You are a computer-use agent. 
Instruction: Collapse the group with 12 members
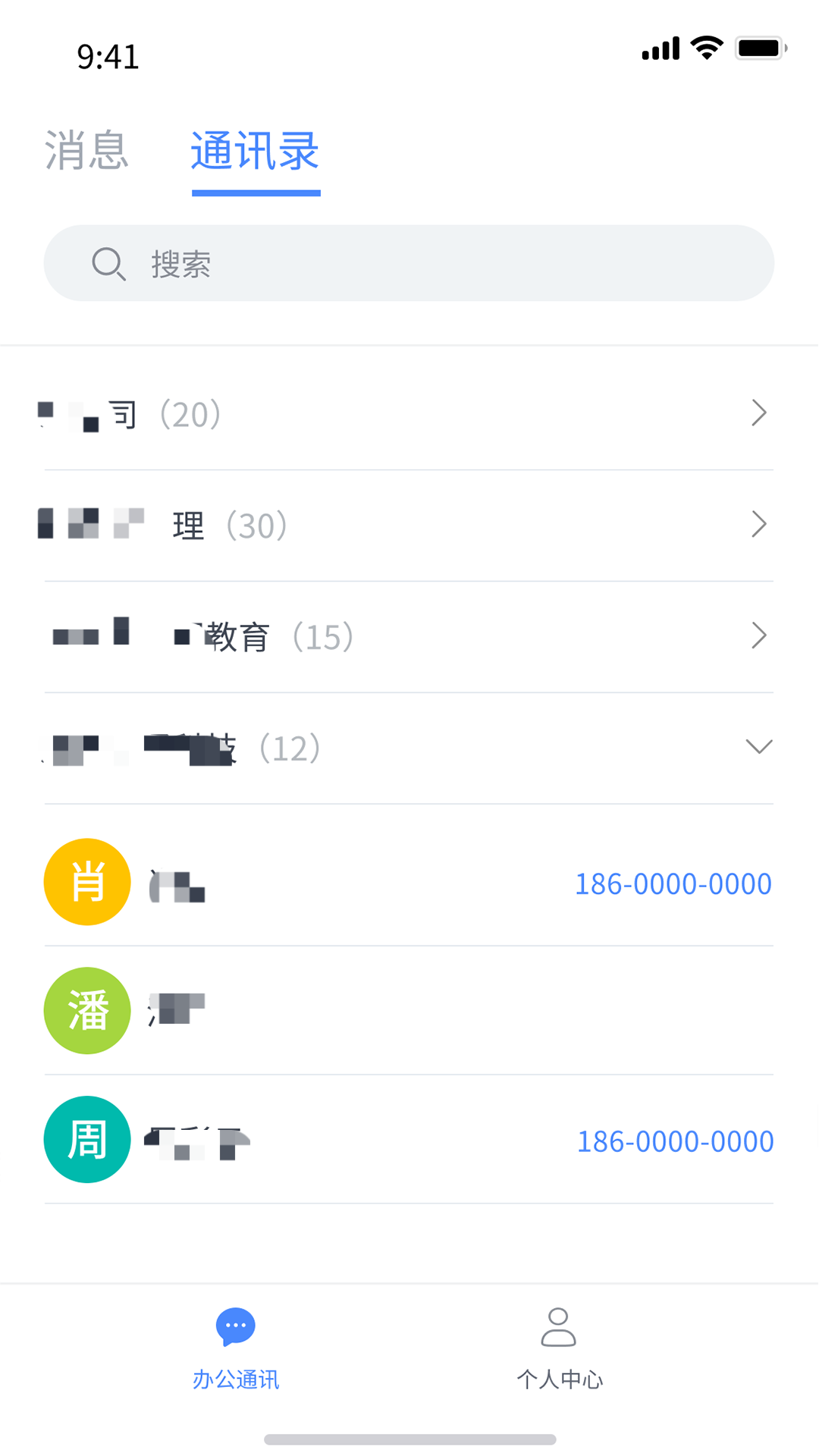pos(409,748)
